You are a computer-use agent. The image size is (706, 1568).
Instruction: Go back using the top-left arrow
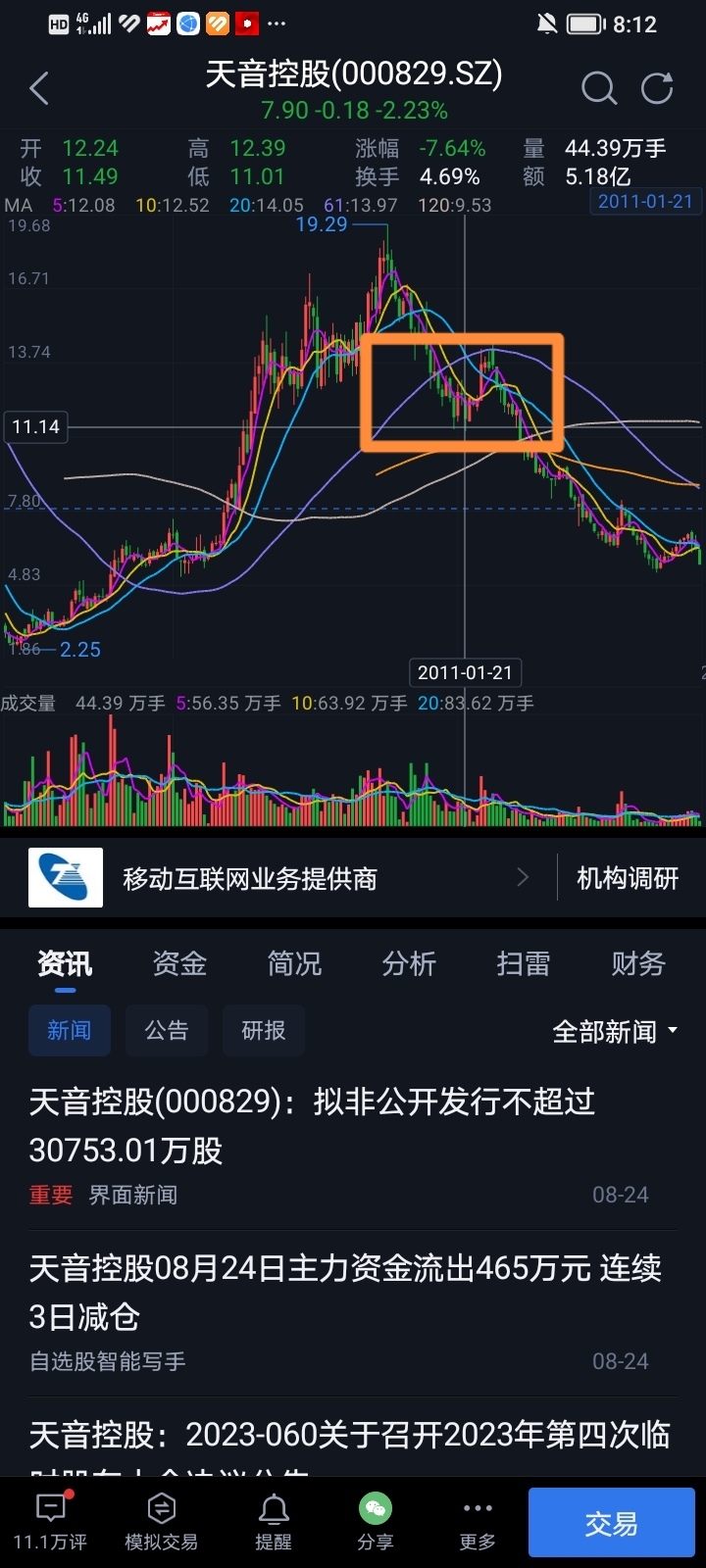tap(39, 89)
